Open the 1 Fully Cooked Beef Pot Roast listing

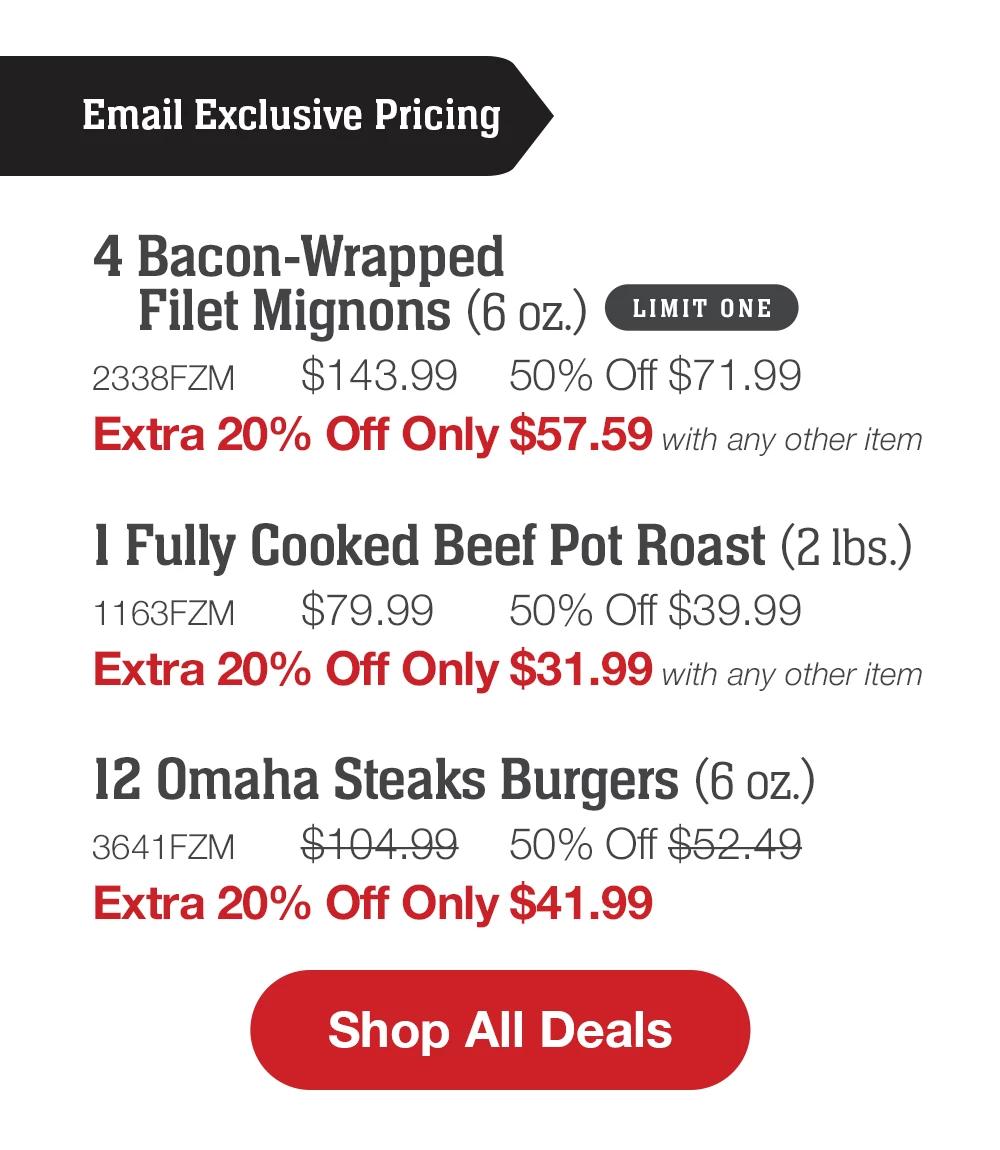pyautogui.click(x=425, y=546)
